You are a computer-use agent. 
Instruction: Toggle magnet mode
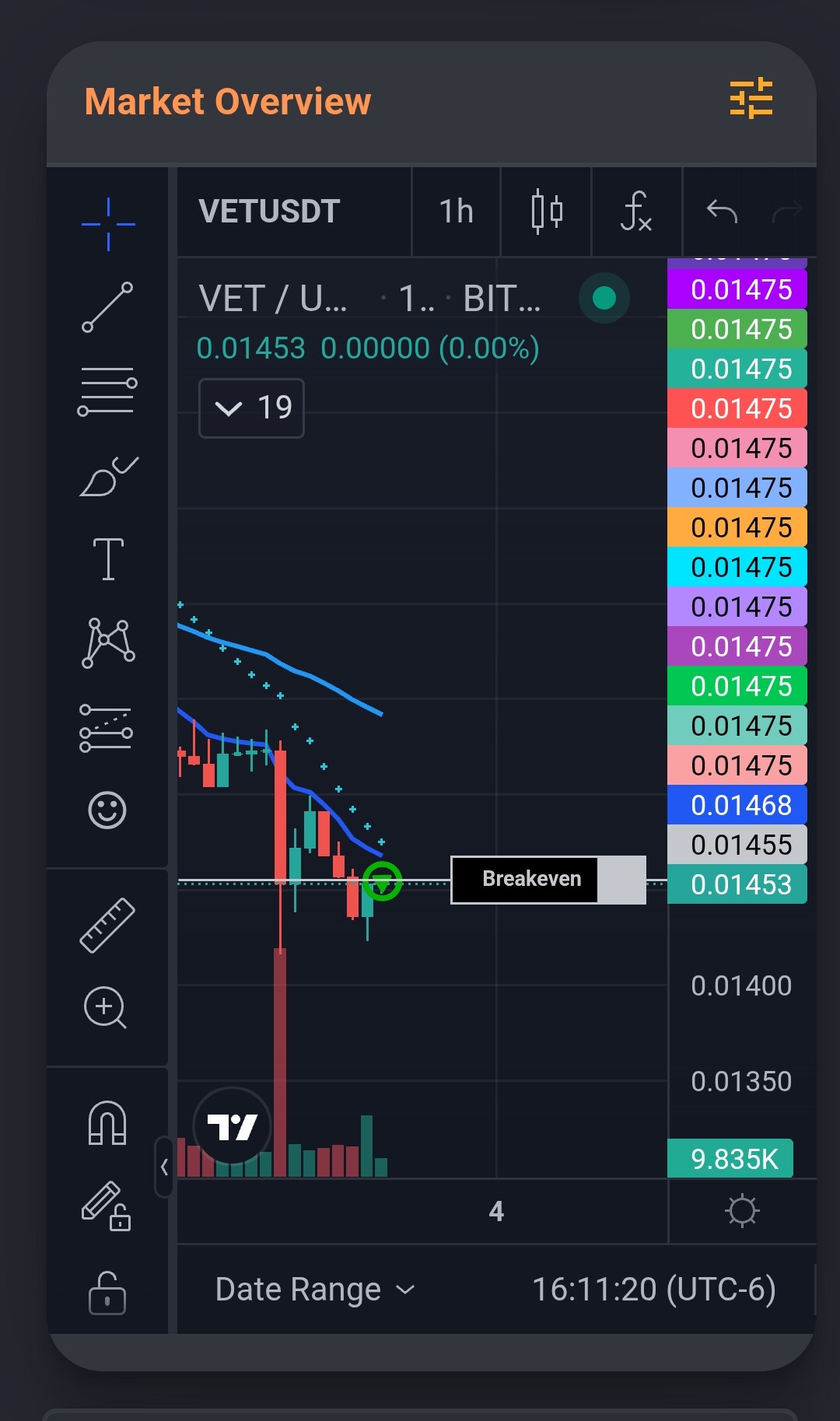(x=107, y=1122)
